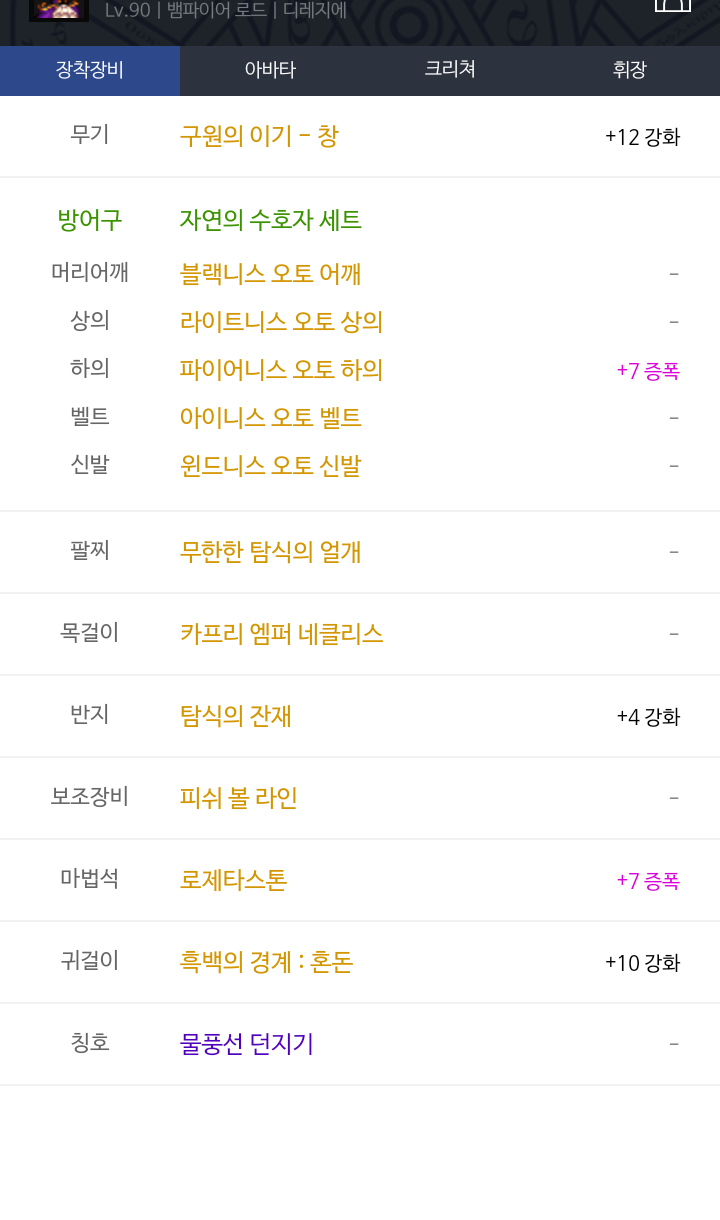View weapon 구원의 이기 - 창 details

click(x=259, y=136)
